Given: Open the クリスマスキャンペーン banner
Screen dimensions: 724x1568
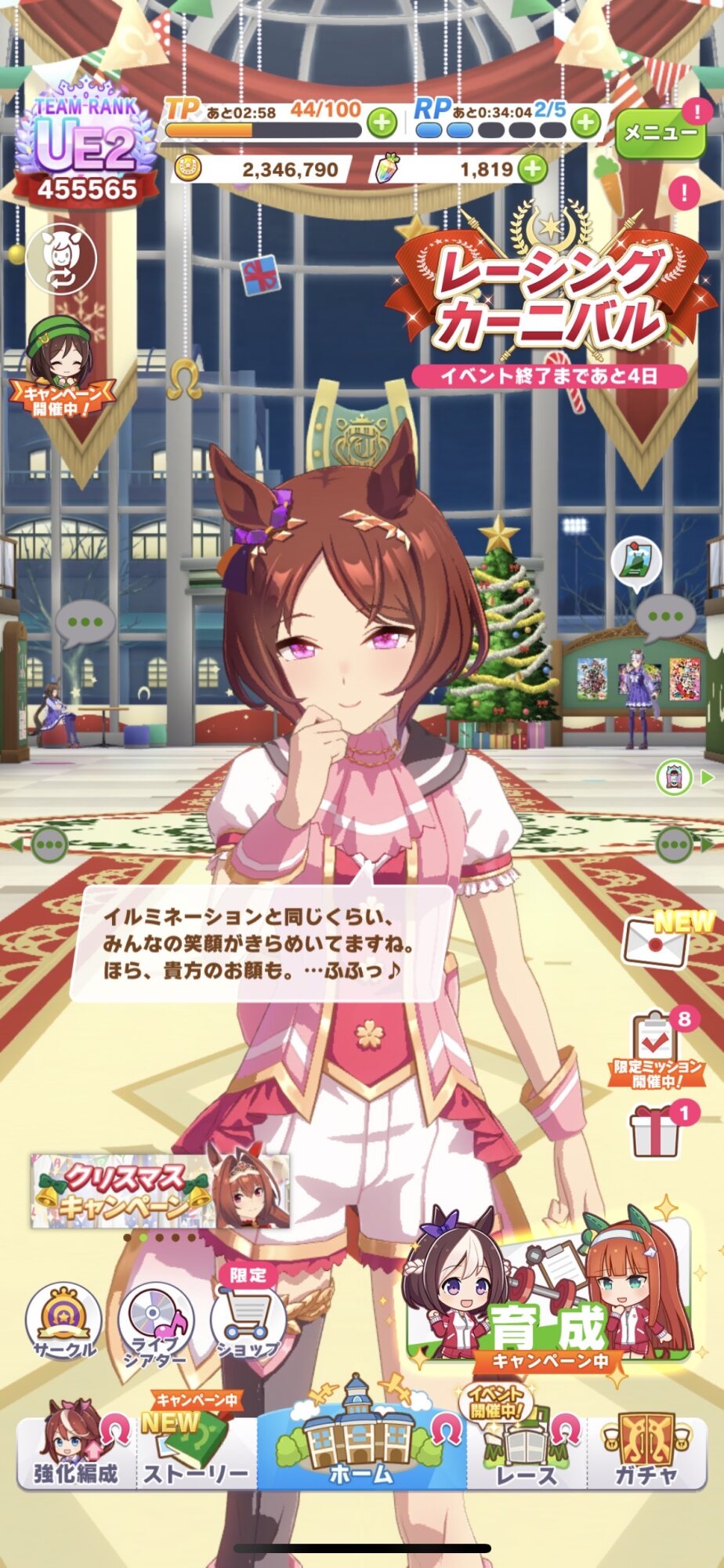Looking at the screenshot, I should tap(160, 1190).
